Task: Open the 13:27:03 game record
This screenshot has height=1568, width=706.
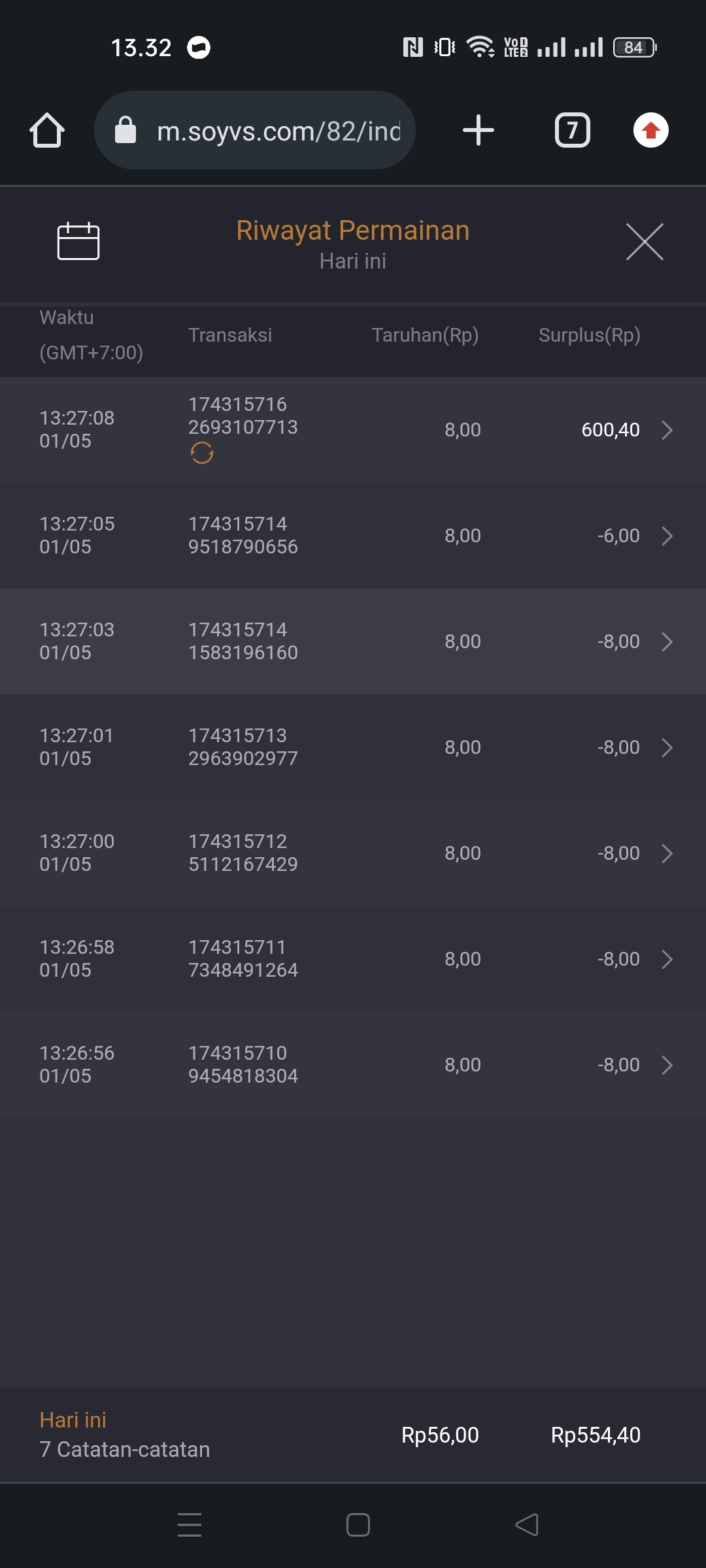Action: 666,642
